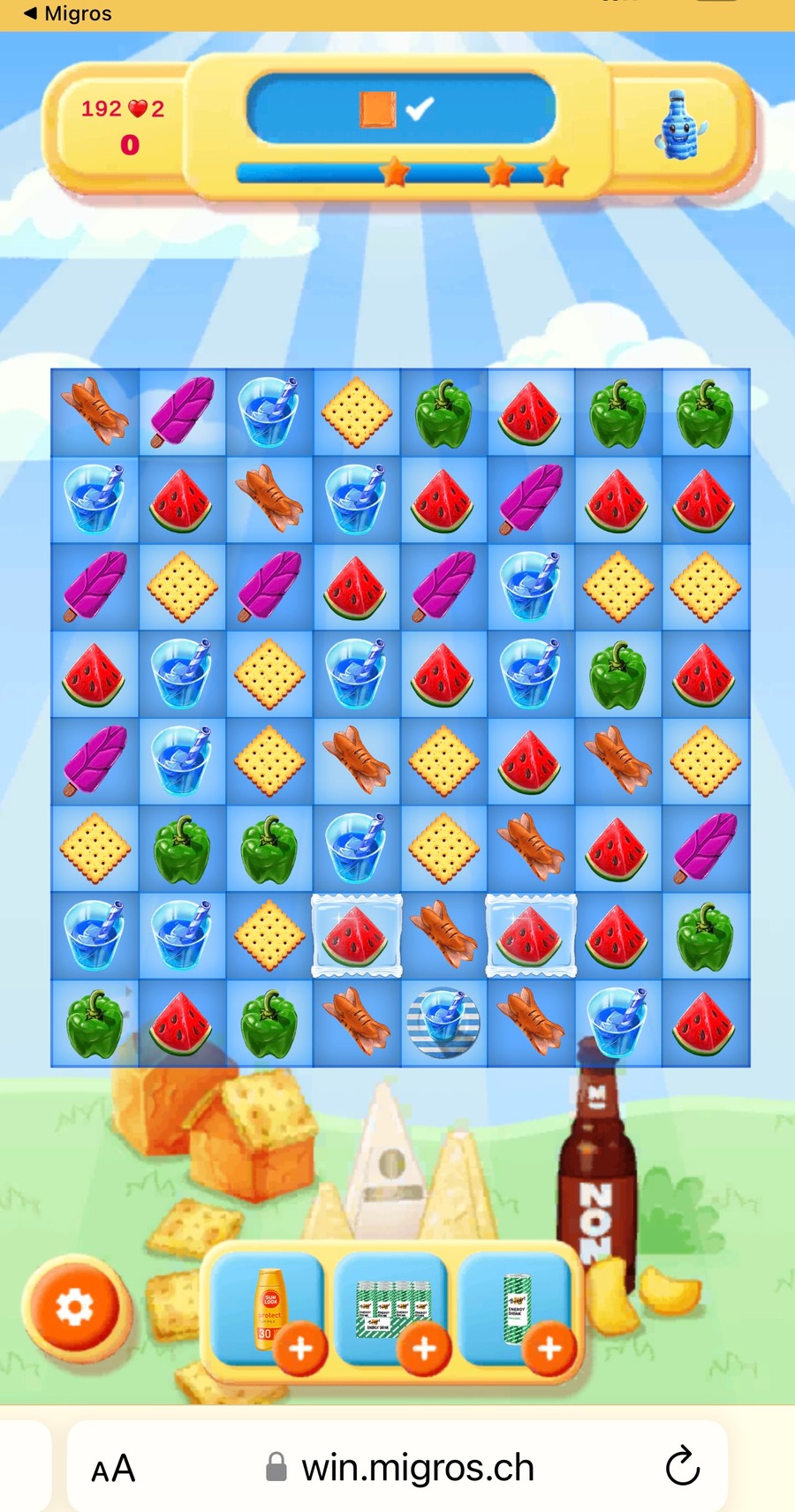Add the sunscreen bottle booster

[300, 1349]
